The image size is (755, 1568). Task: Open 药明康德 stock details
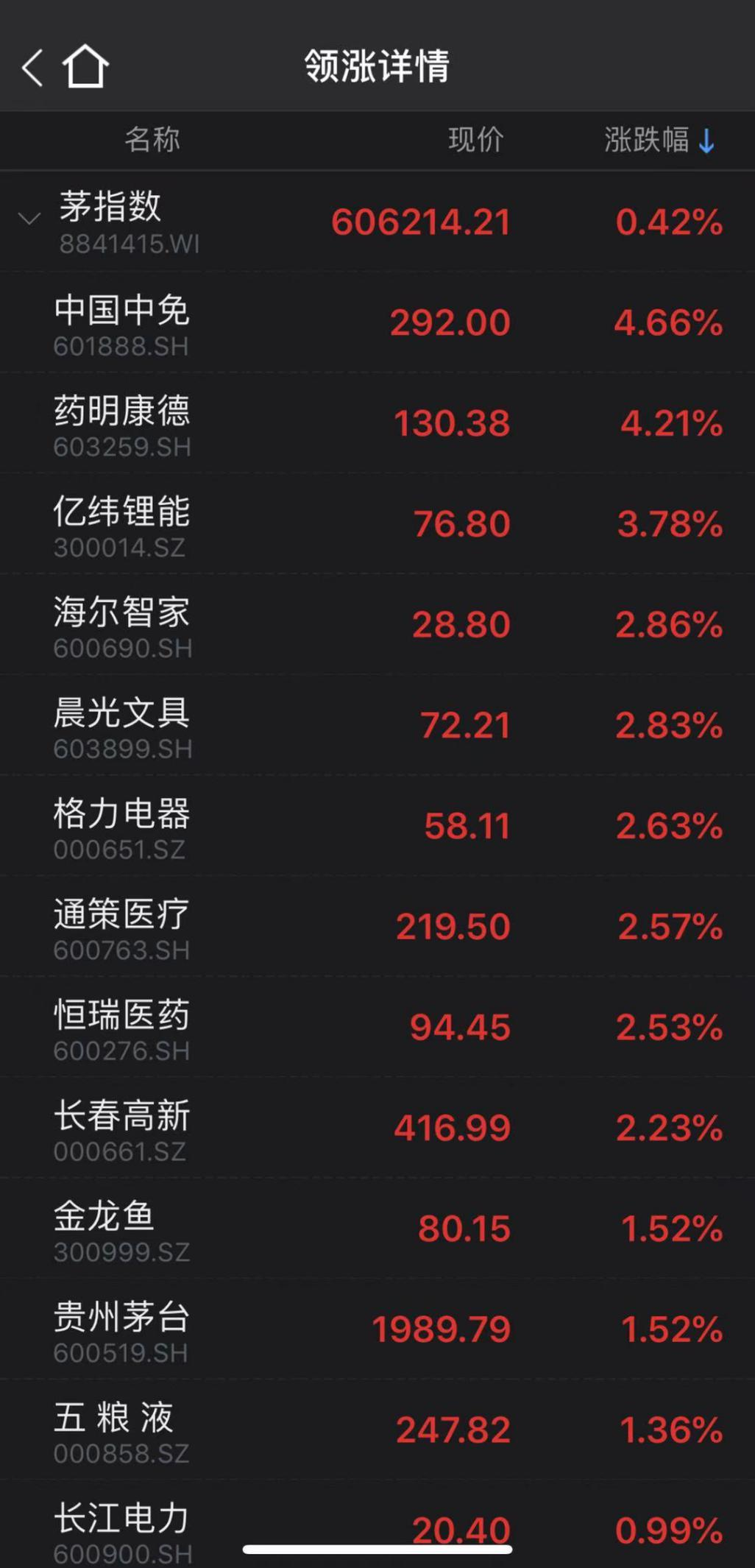pyautogui.click(x=377, y=424)
